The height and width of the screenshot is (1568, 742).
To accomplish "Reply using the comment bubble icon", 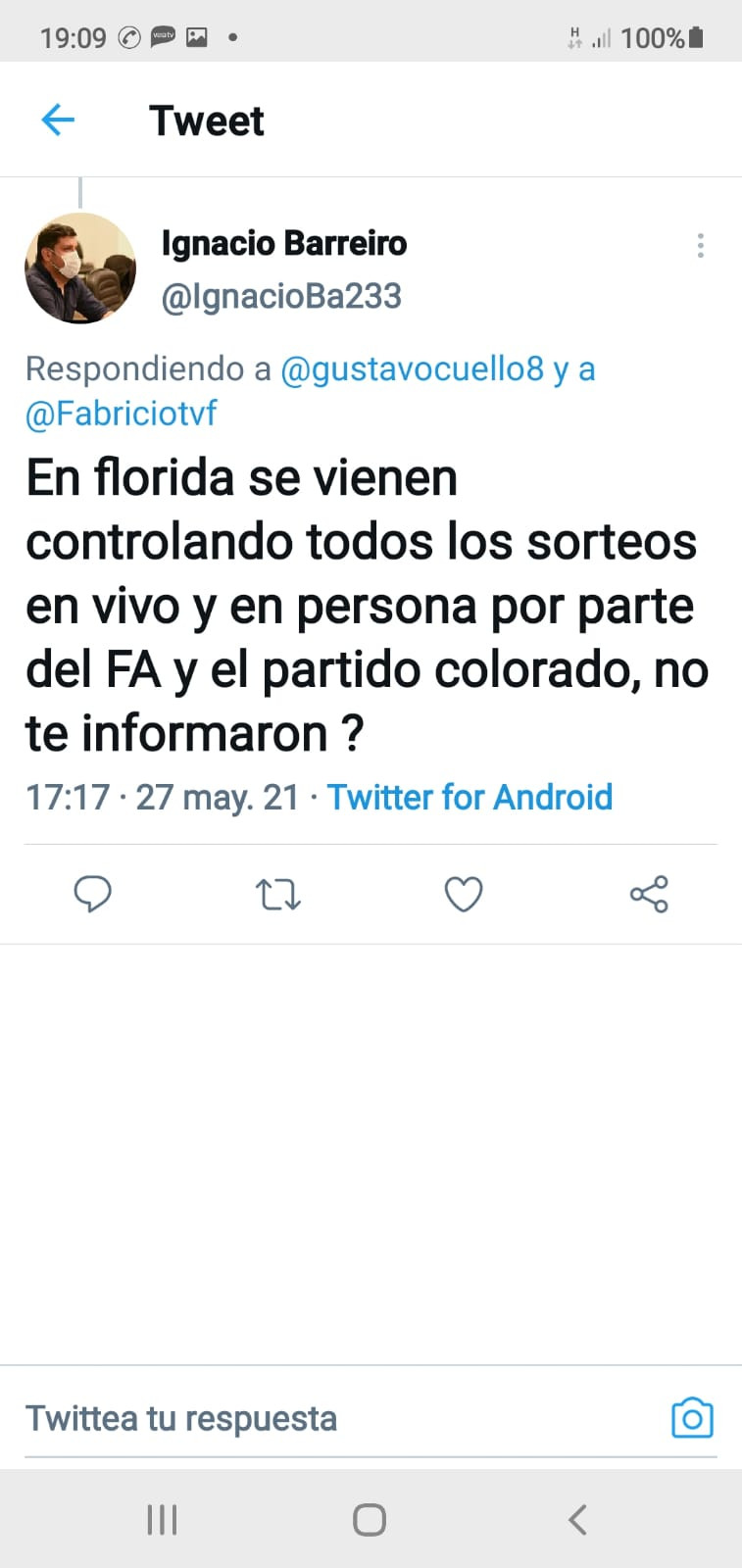I will point(93,894).
